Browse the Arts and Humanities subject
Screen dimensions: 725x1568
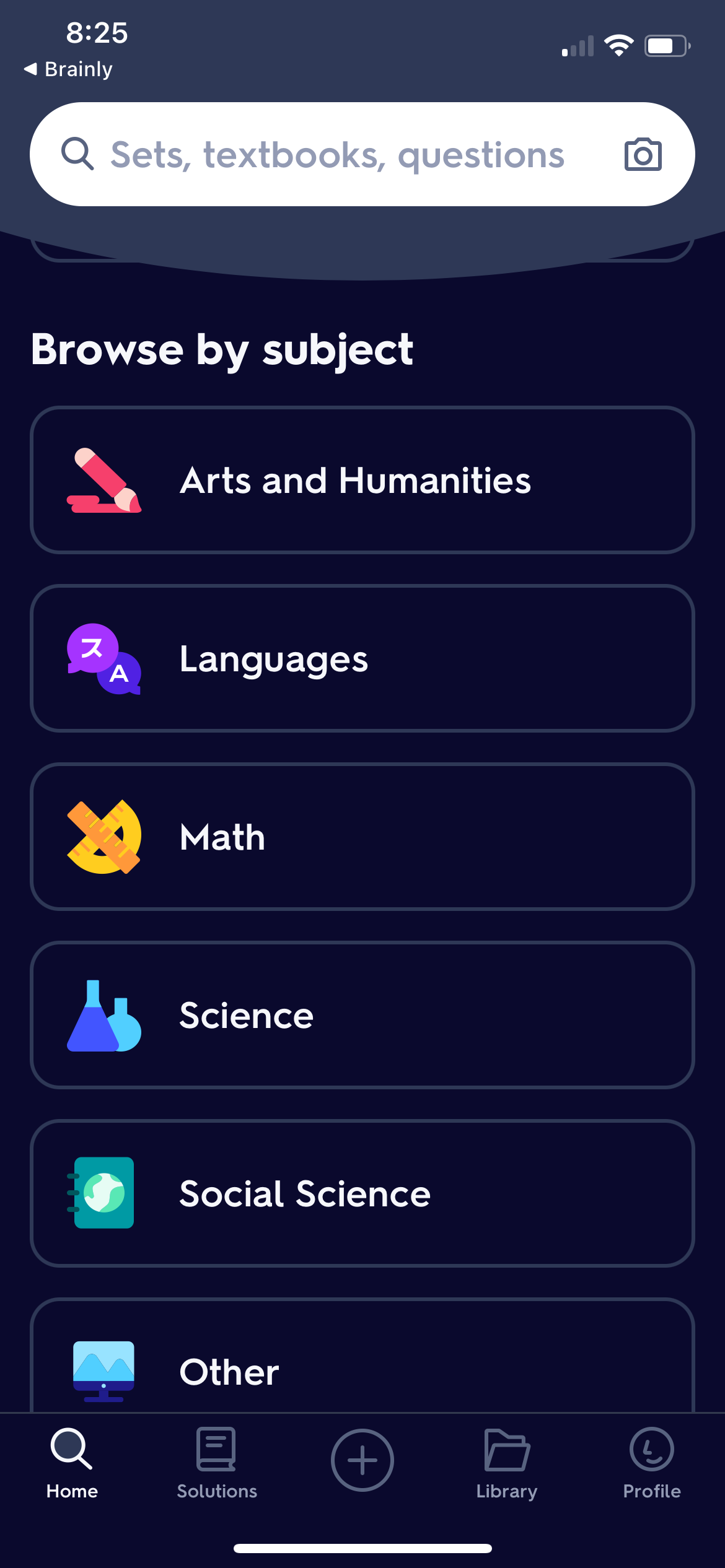click(x=362, y=481)
